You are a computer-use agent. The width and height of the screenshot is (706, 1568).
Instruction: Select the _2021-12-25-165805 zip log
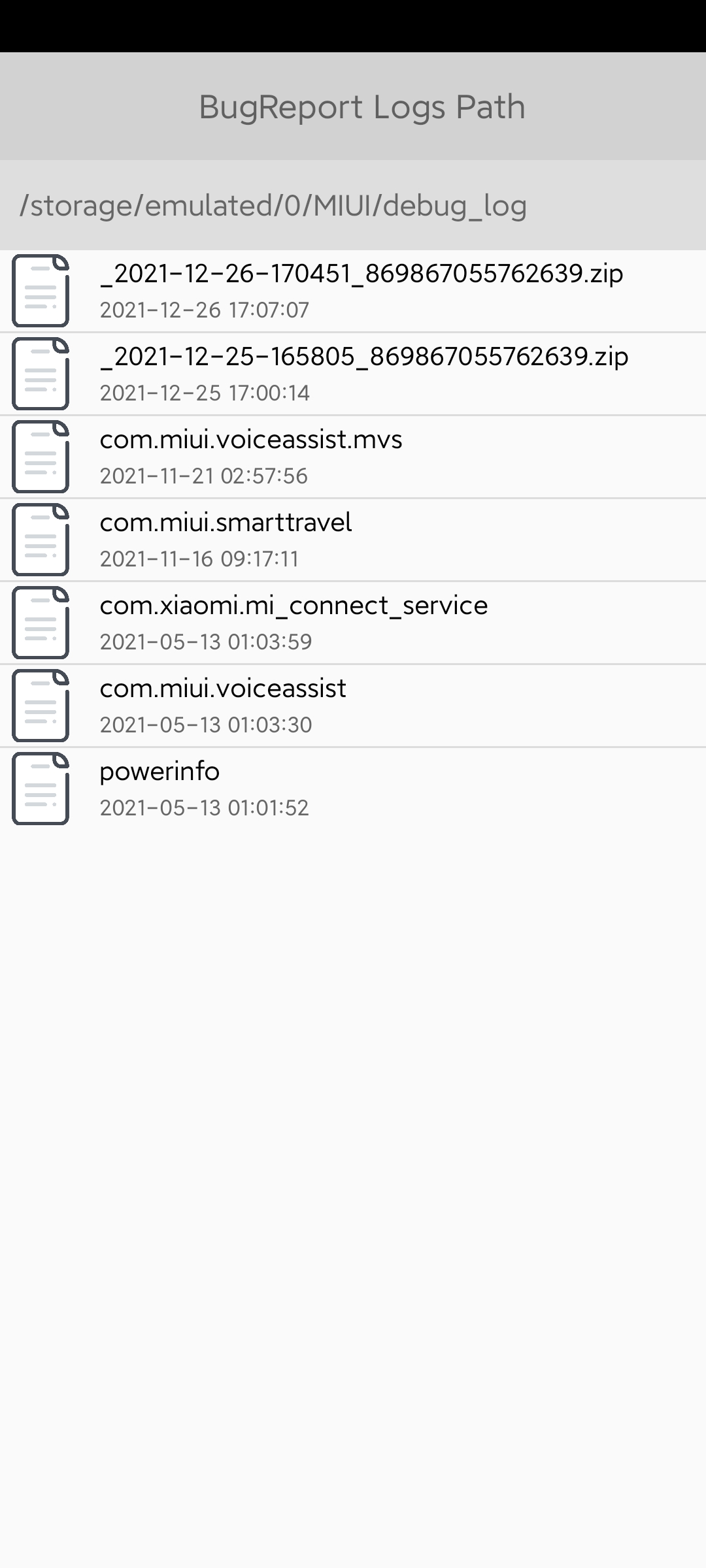(353, 374)
